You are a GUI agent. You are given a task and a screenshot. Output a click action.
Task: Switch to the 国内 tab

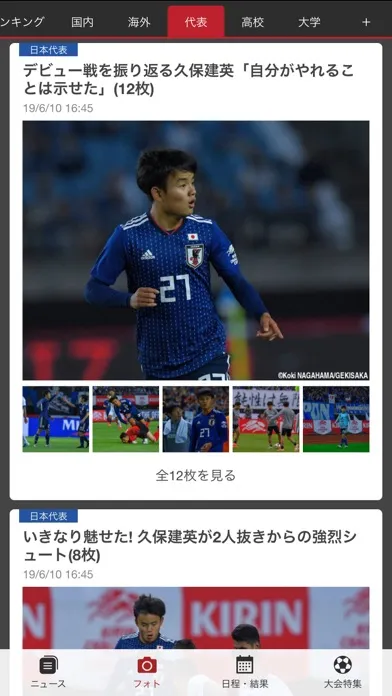(x=83, y=22)
